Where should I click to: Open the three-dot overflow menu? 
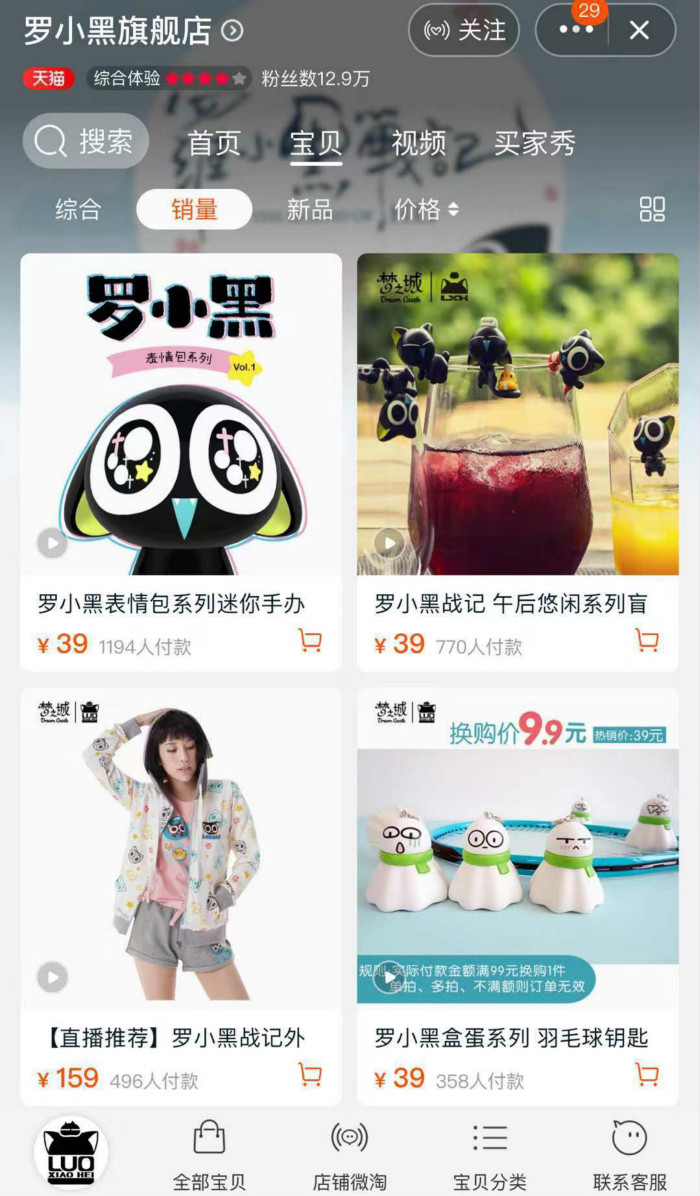pos(576,31)
